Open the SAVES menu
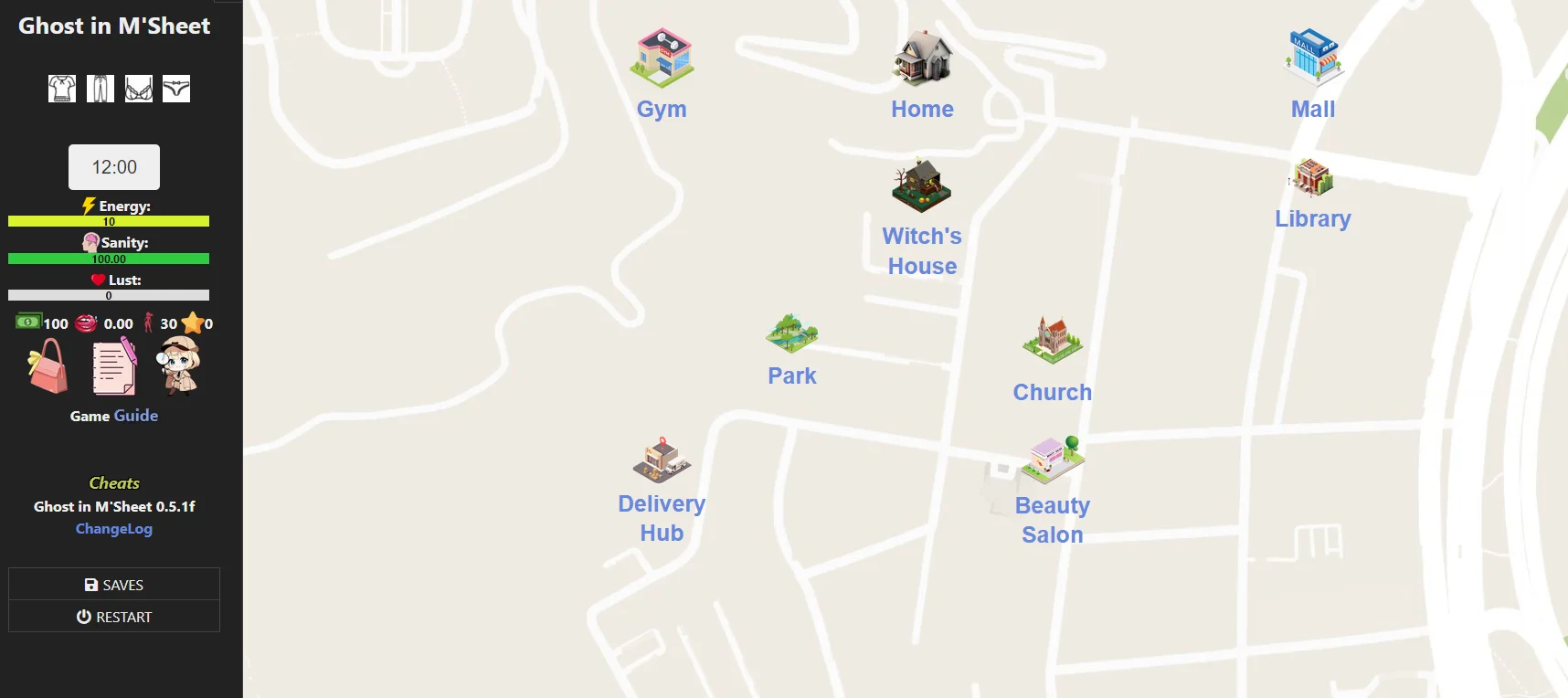This screenshot has width=1568, height=698. (x=114, y=585)
